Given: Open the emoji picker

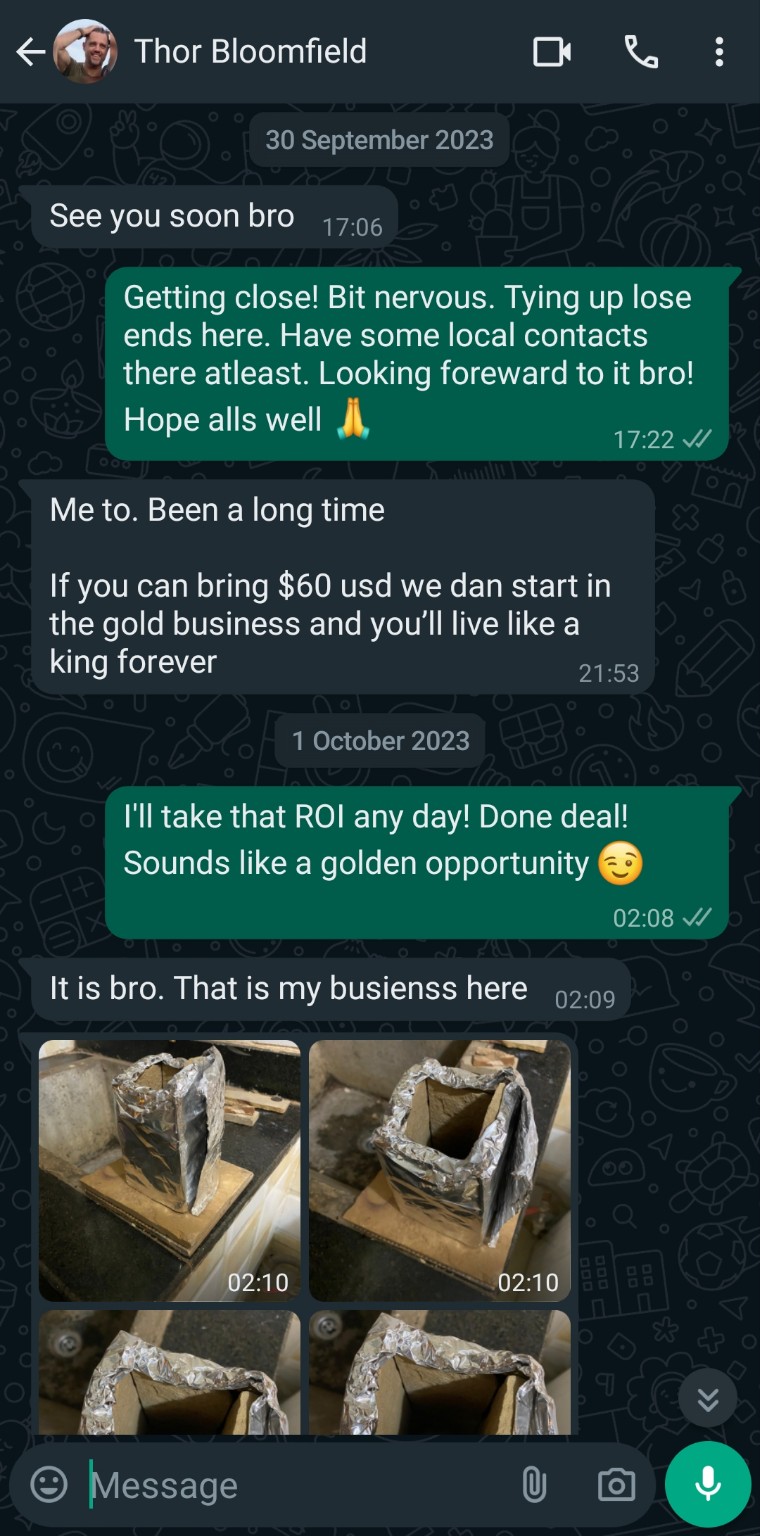Looking at the screenshot, I should click(49, 1484).
